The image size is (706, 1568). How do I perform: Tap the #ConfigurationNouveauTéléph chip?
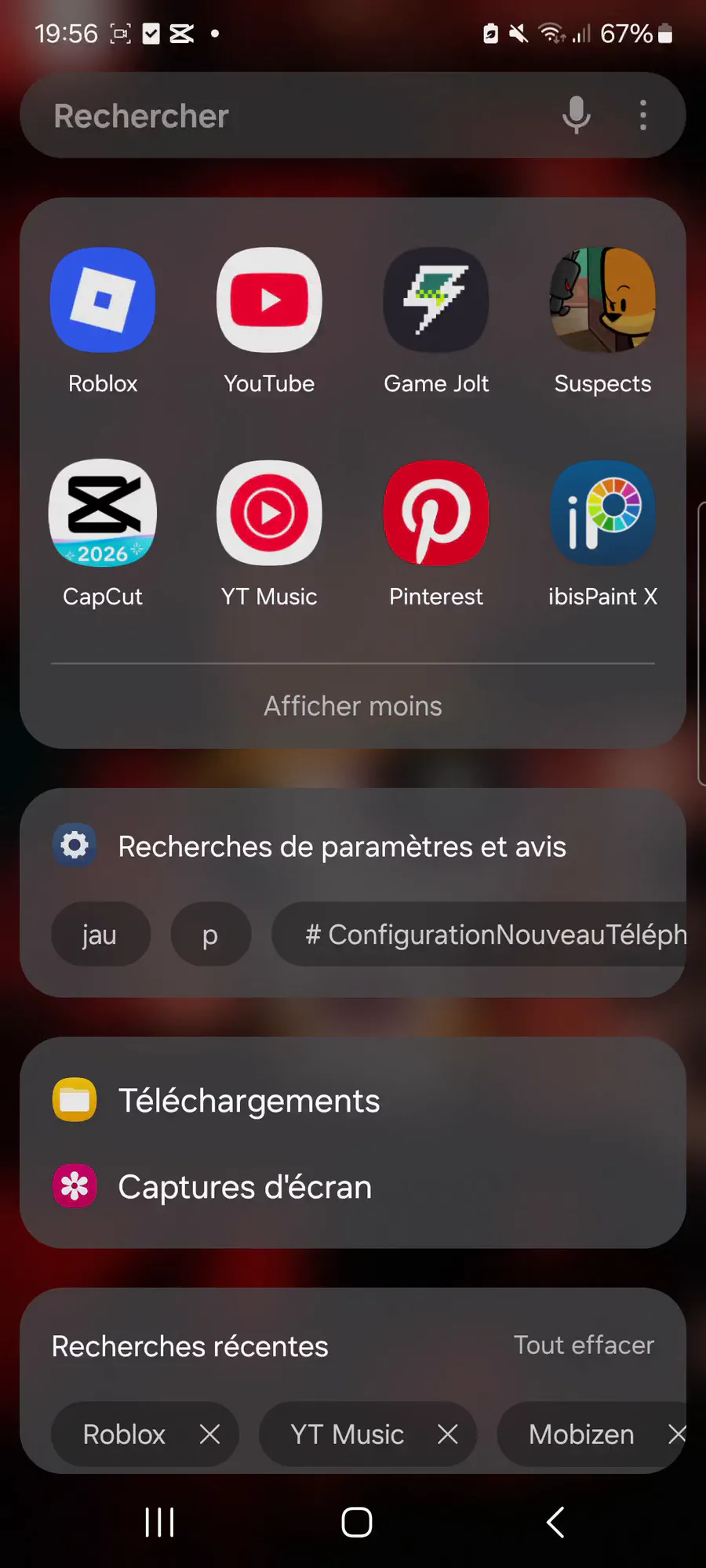[486, 935]
